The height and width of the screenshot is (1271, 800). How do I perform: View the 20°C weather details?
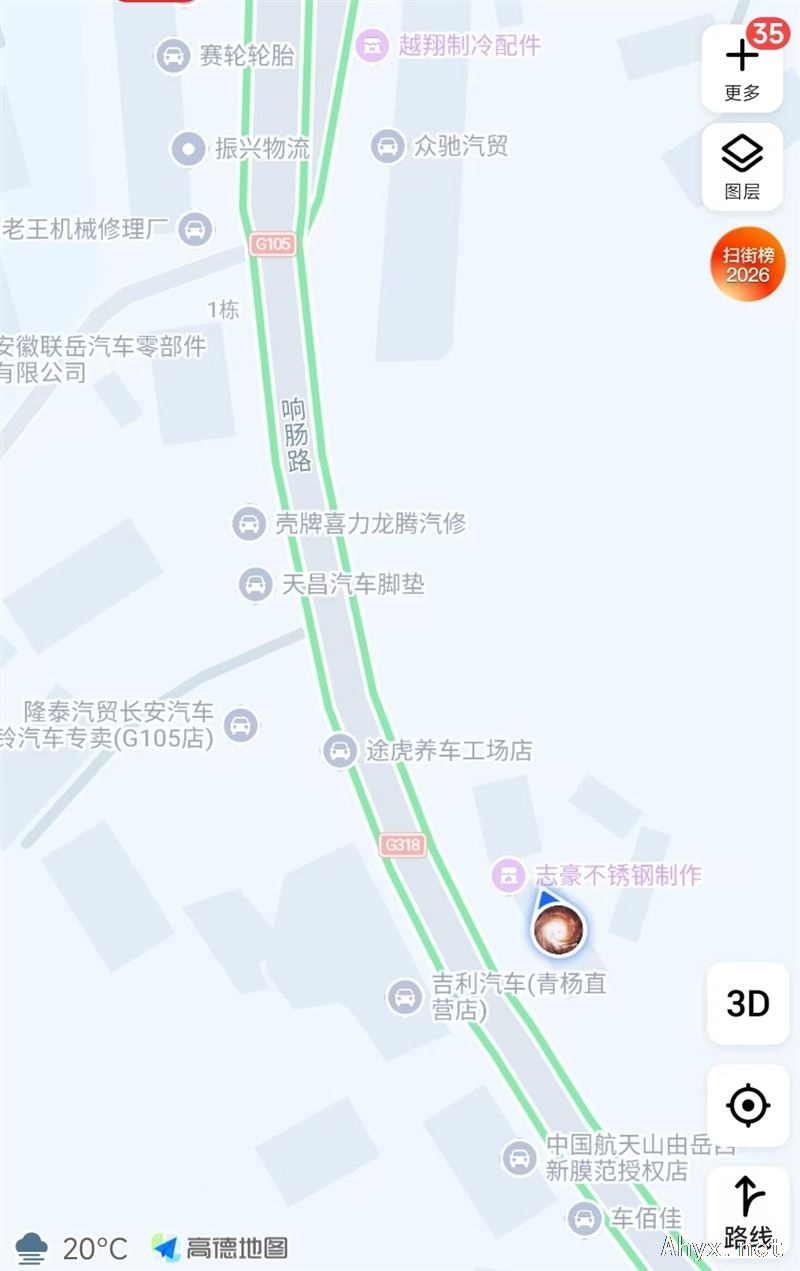71,1248
